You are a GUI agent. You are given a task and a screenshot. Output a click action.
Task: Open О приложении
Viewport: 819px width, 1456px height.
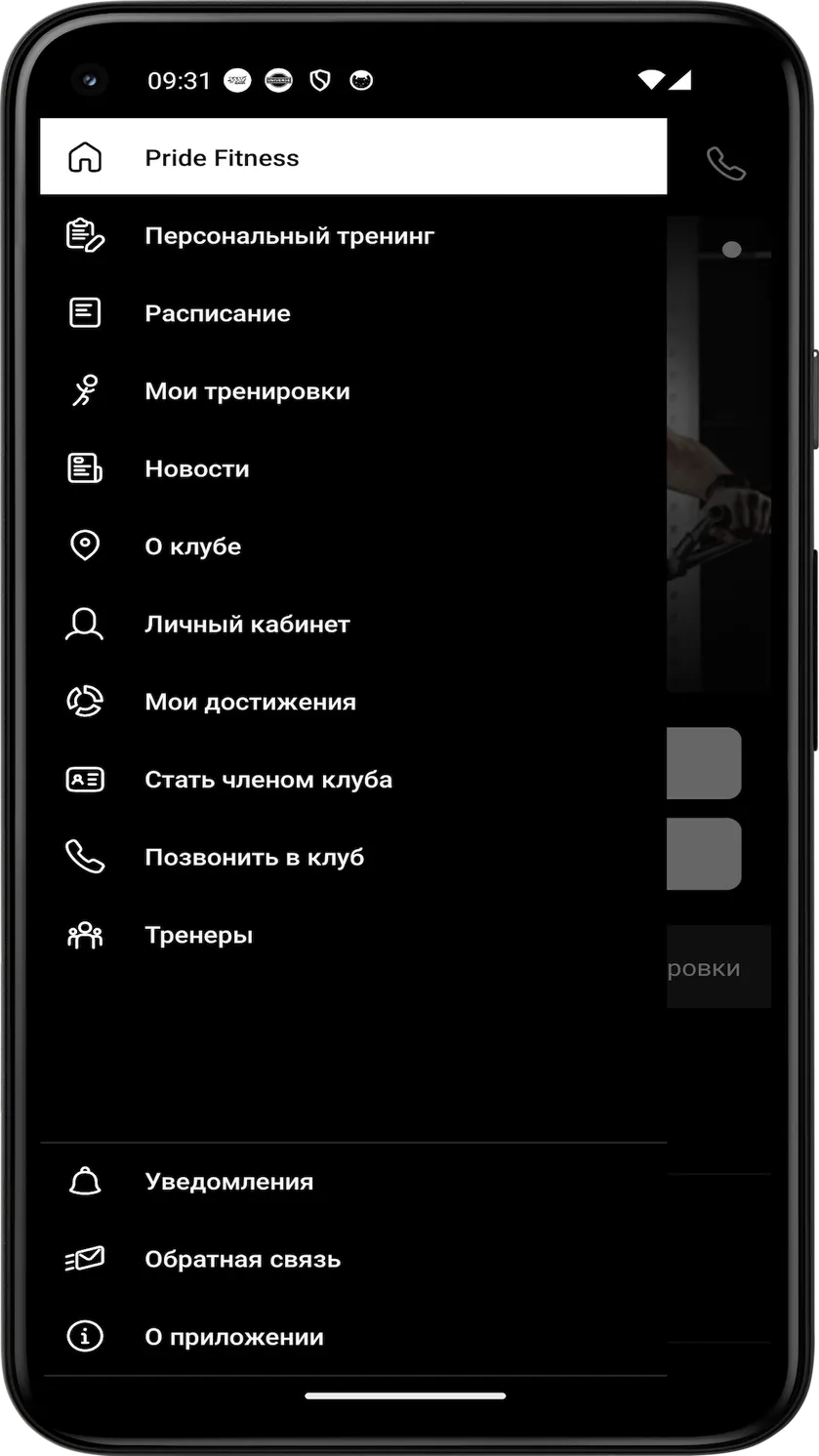pyautogui.click(x=353, y=1337)
